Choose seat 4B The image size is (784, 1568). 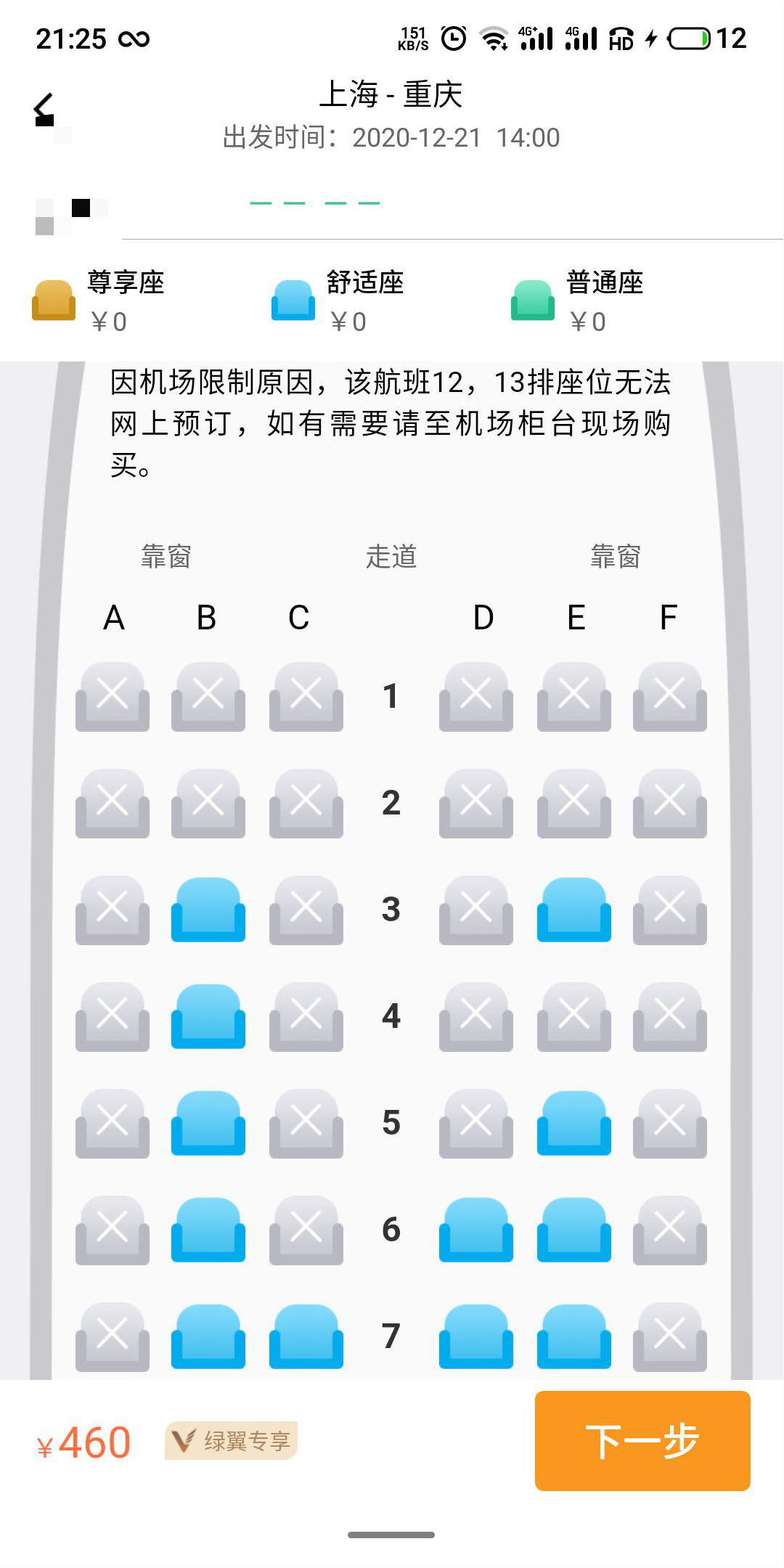coord(208,1016)
